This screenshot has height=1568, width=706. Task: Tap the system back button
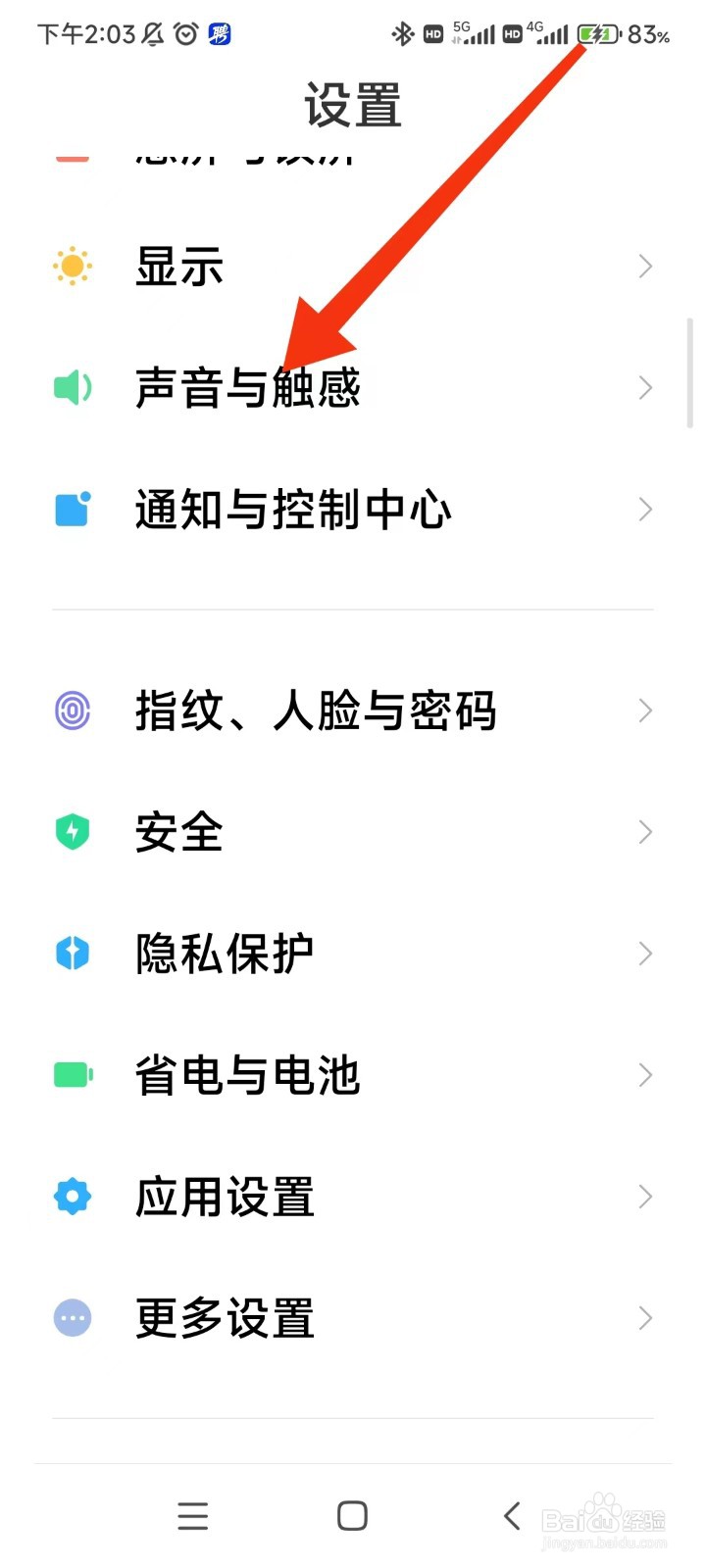512,1516
